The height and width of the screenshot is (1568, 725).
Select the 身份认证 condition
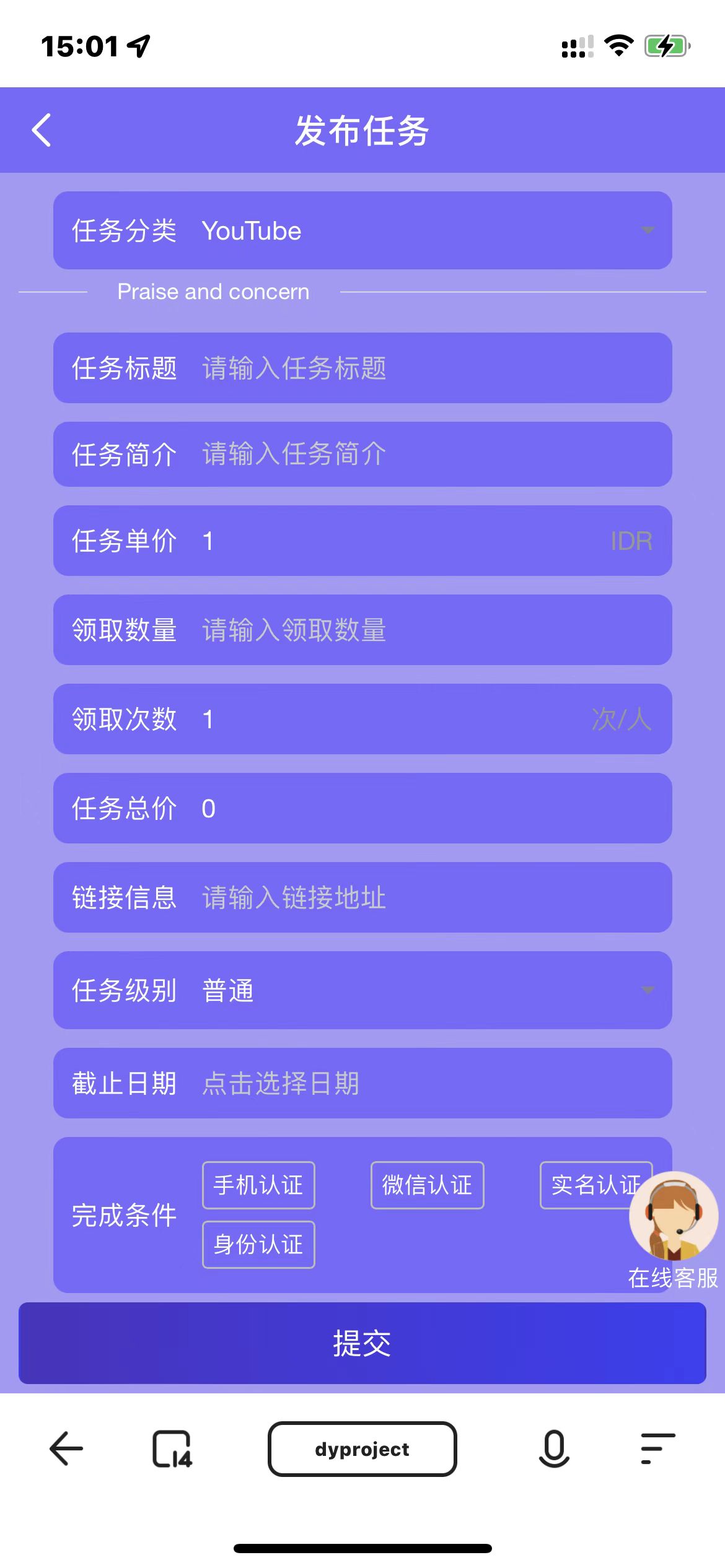[x=258, y=1245]
